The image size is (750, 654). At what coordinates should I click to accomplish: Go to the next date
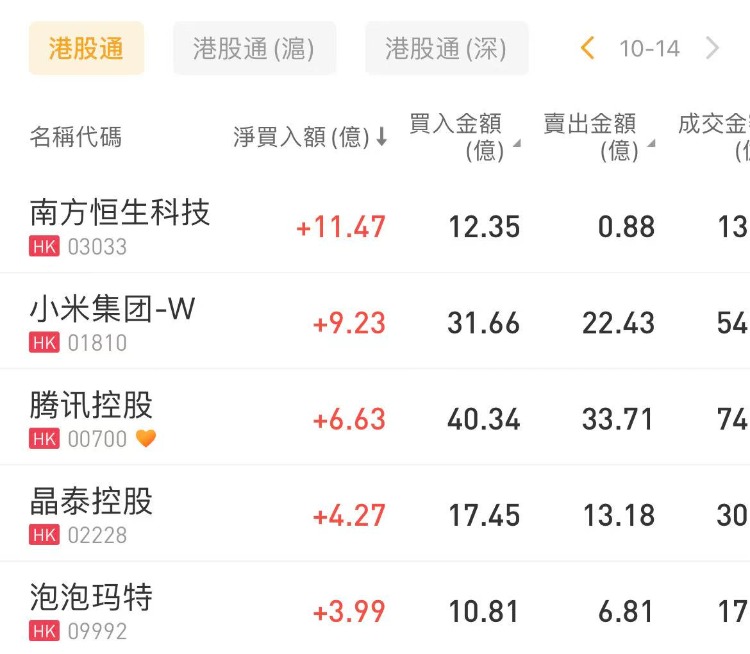(x=713, y=48)
